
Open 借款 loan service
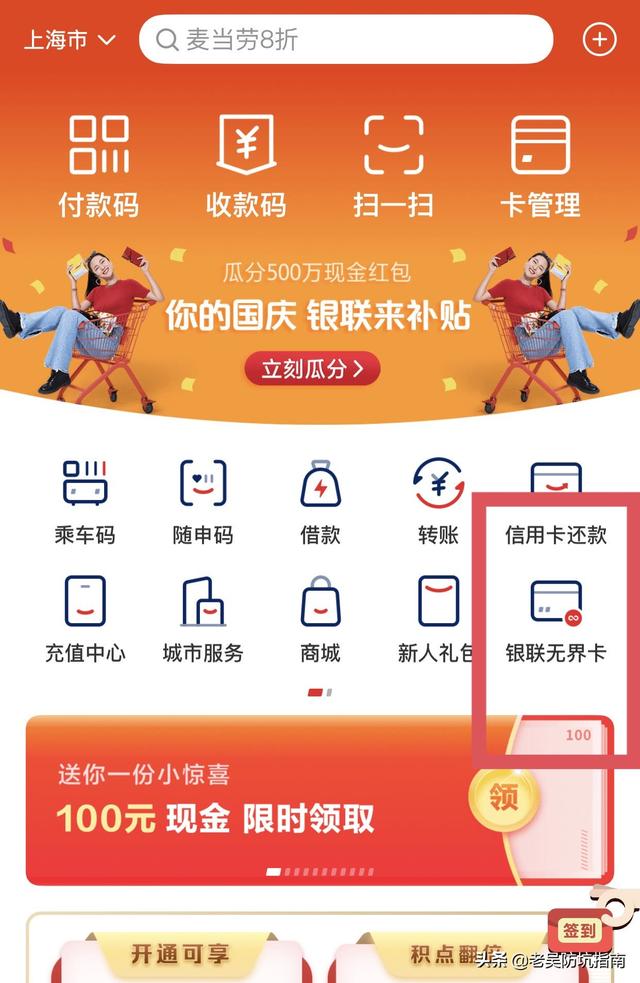click(320, 502)
